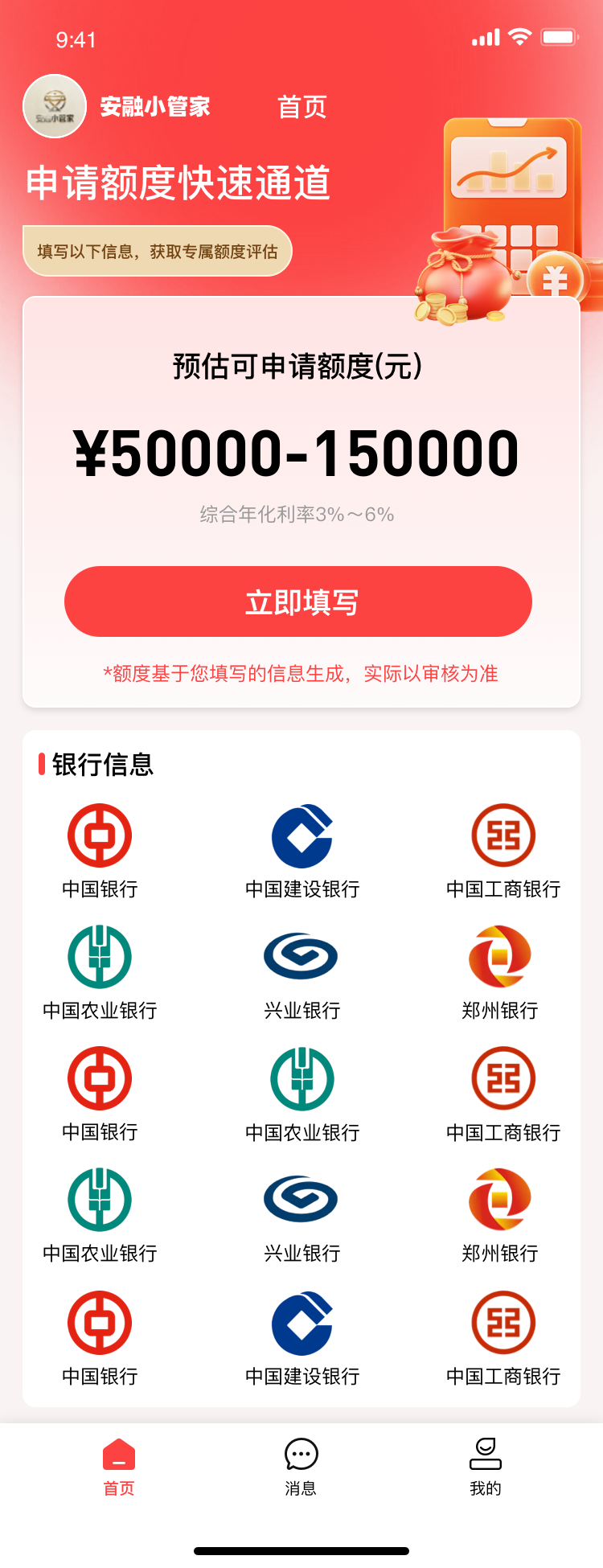The width and height of the screenshot is (603, 1568).
Task: Select the 首页 tab in bottom navigation
Action: click(x=119, y=1467)
